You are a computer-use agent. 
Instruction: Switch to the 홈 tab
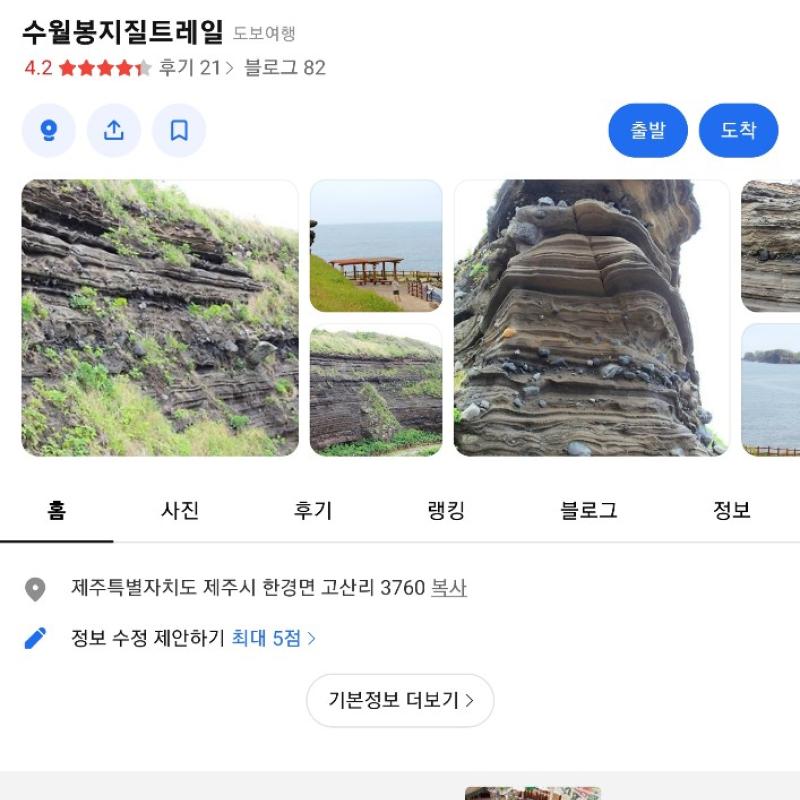coord(56,511)
